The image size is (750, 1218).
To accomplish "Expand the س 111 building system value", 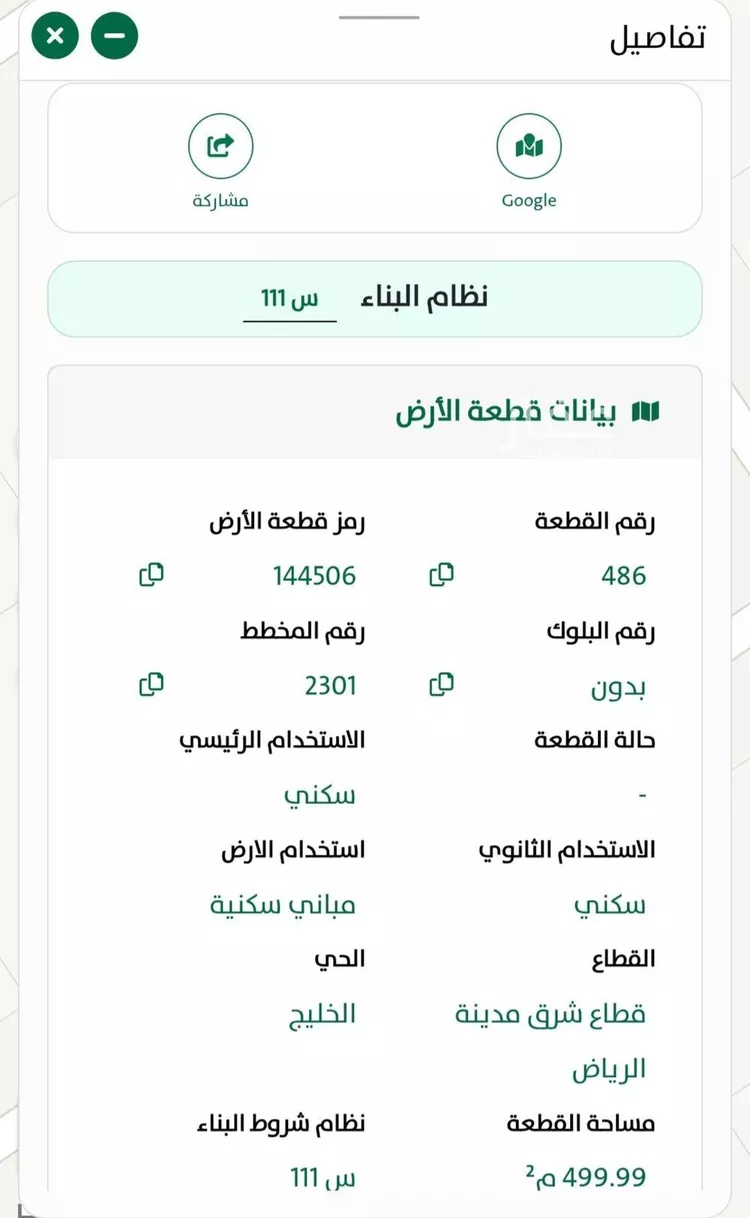I will point(289,297).
